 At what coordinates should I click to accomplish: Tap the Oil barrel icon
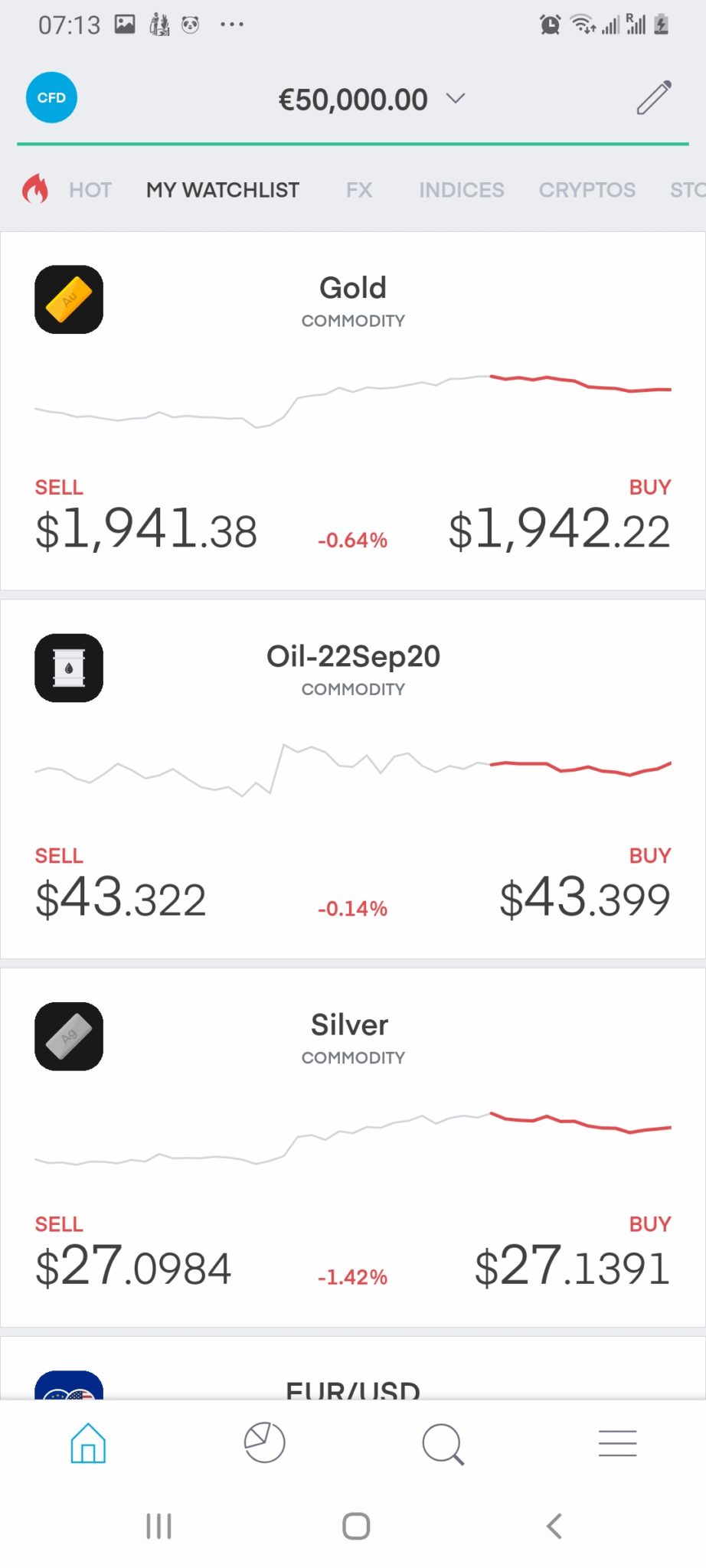[68, 667]
